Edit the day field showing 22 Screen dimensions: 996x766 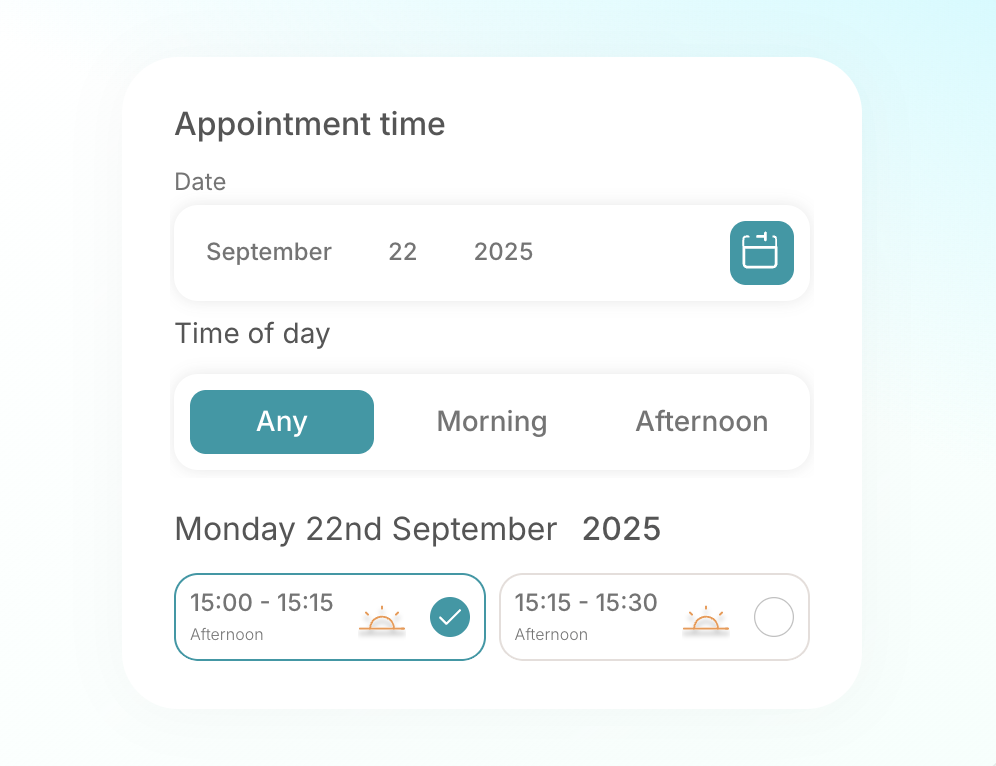(x=402, y=252)
